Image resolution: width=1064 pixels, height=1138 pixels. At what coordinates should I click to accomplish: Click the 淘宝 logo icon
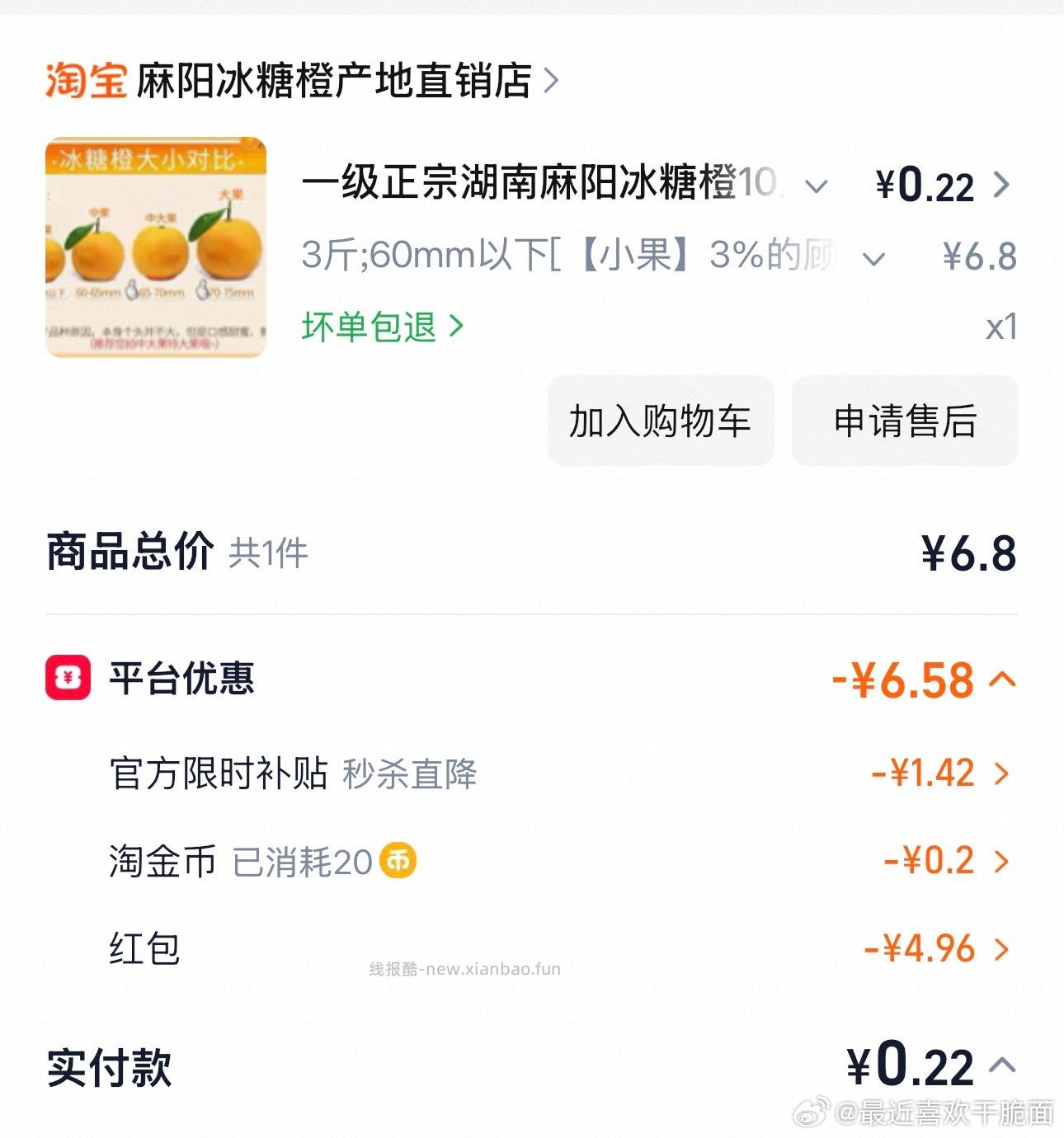86,80
